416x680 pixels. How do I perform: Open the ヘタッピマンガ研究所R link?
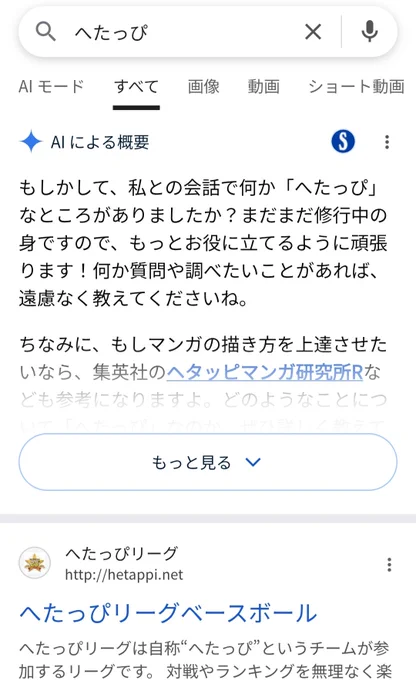tap(265, 372)
